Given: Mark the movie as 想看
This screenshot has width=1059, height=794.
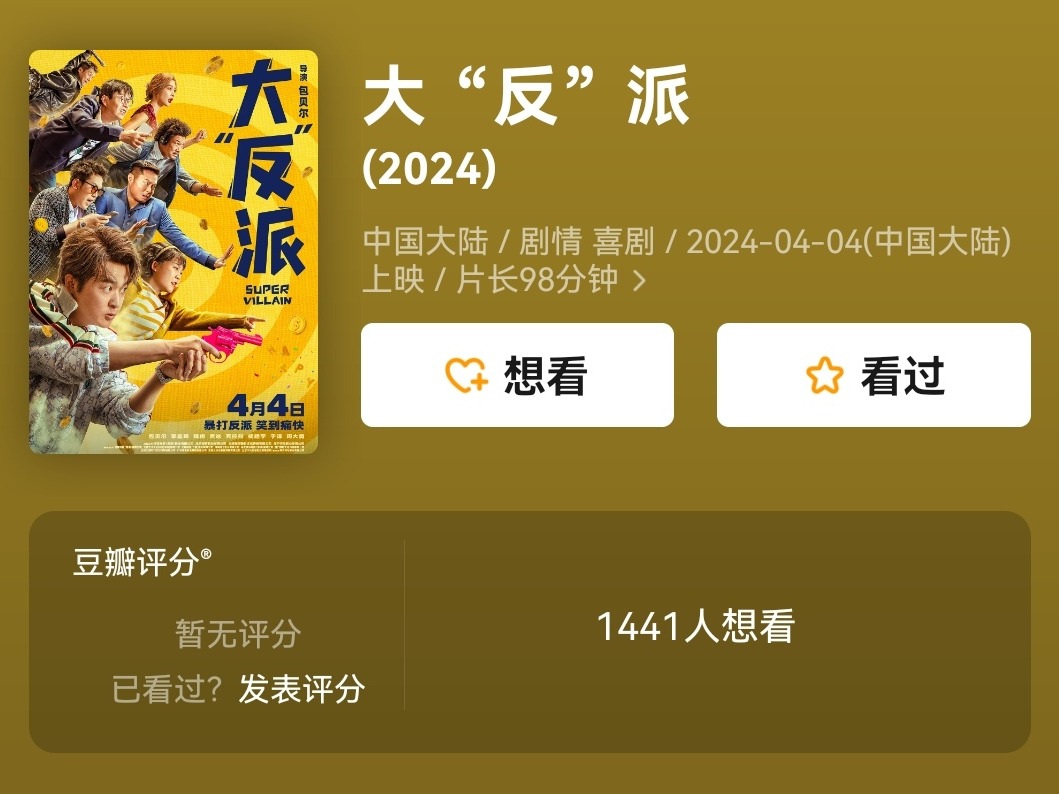Looking at the screenshot, I should coord(517,375).
